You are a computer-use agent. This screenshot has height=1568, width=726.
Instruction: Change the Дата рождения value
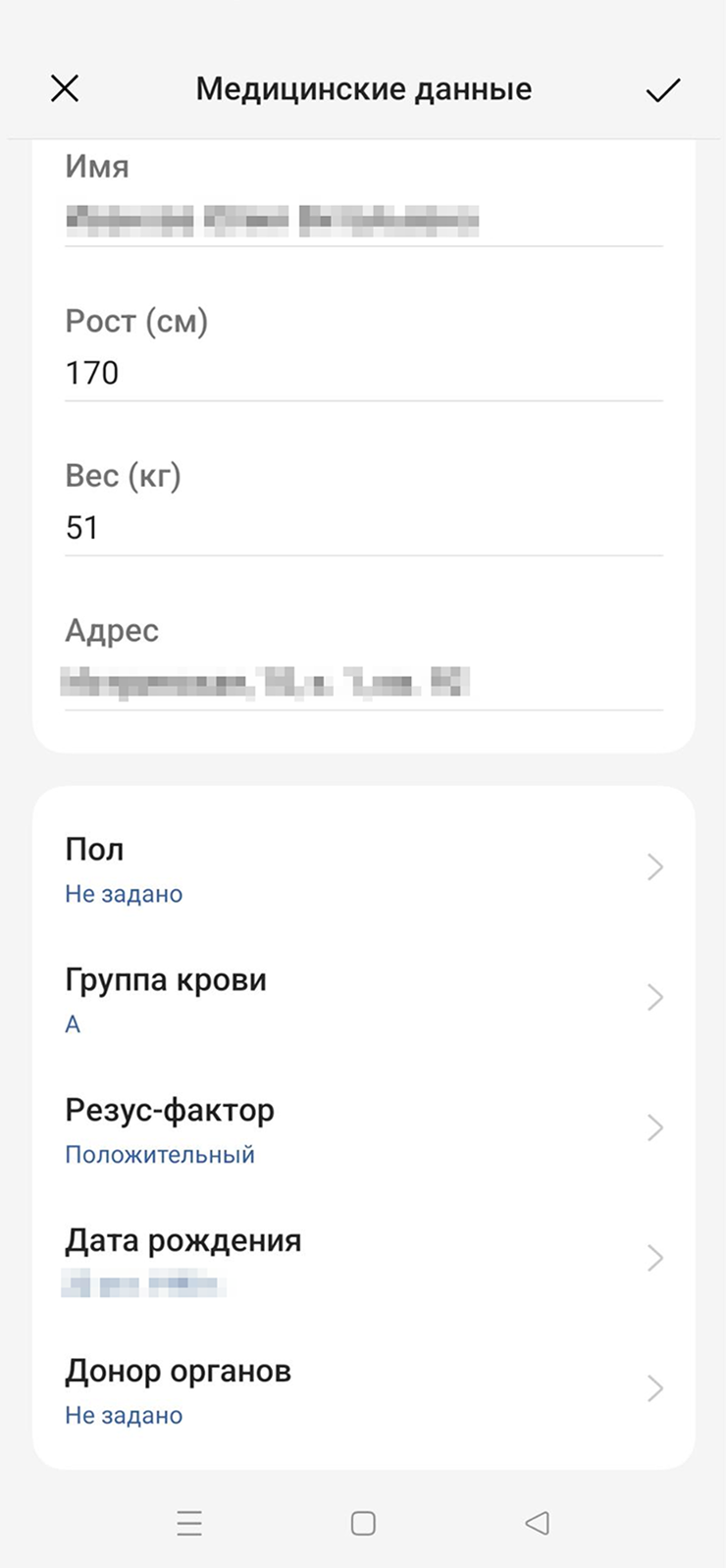pyautogui.click(x=364, y=1259)
